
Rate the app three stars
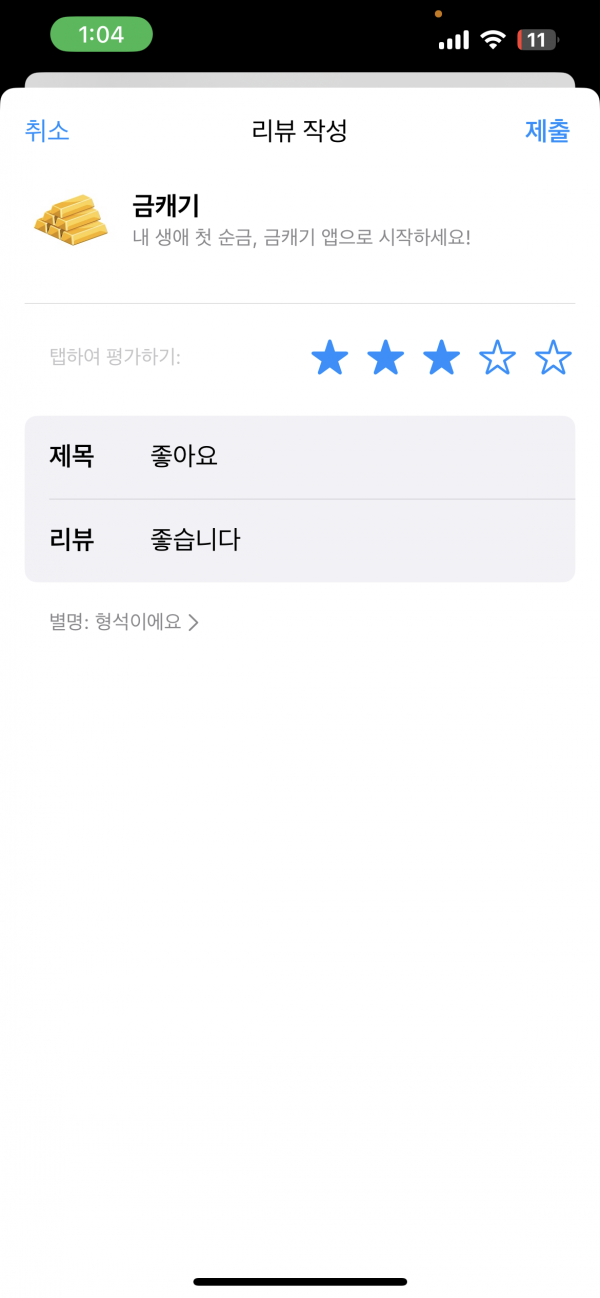coord(442,357)
